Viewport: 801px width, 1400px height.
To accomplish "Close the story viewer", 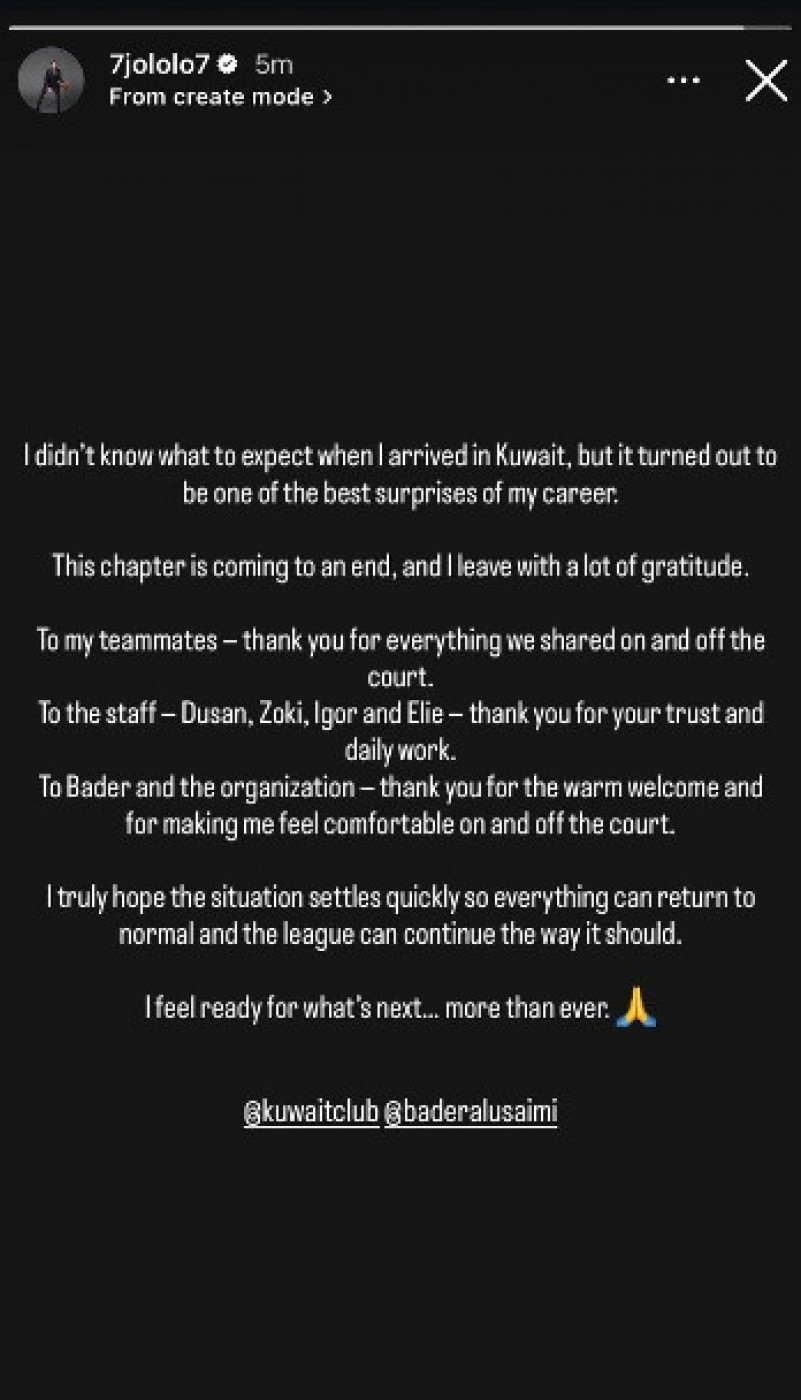I will pos(766,80).
